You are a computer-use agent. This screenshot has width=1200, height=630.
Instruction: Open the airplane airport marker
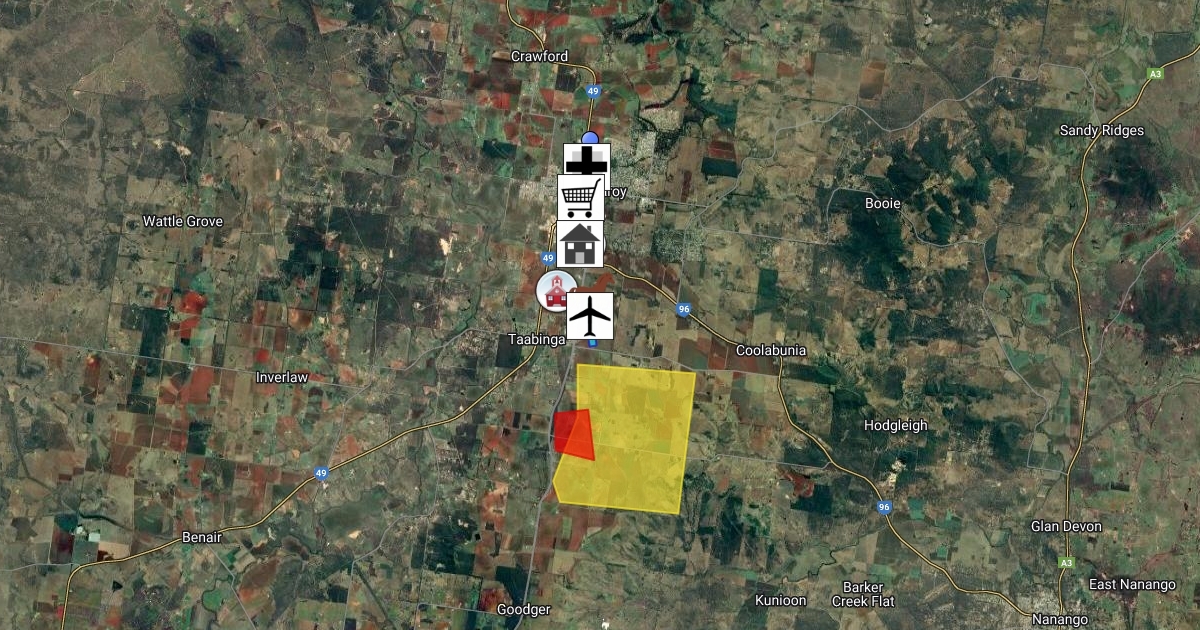click(x=590, y=316)
